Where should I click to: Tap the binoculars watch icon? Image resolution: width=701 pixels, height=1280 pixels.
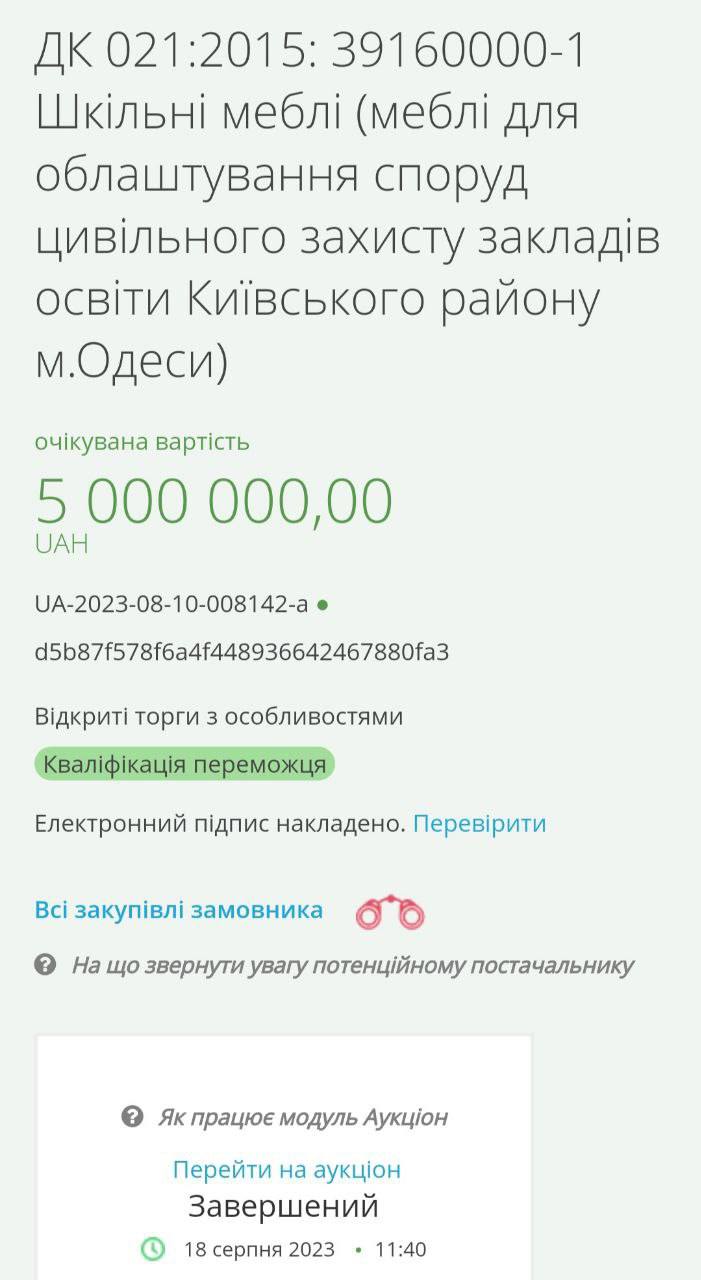[x=391, y=912]
